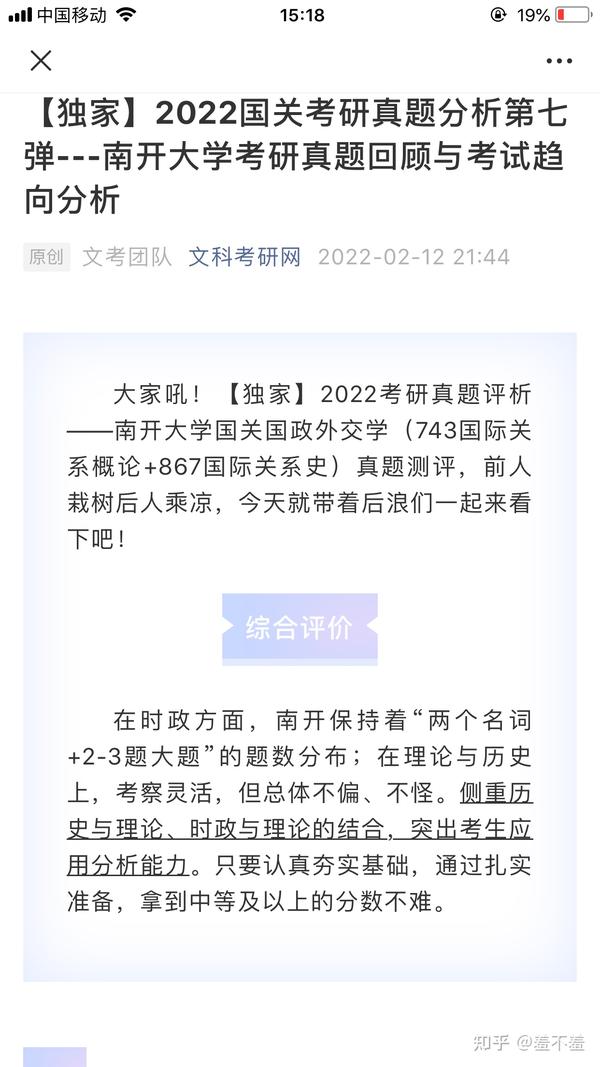This screenshot has height=1067, width=600.
Task: Open the 文科考研网 account link
Action: (244, 257)
